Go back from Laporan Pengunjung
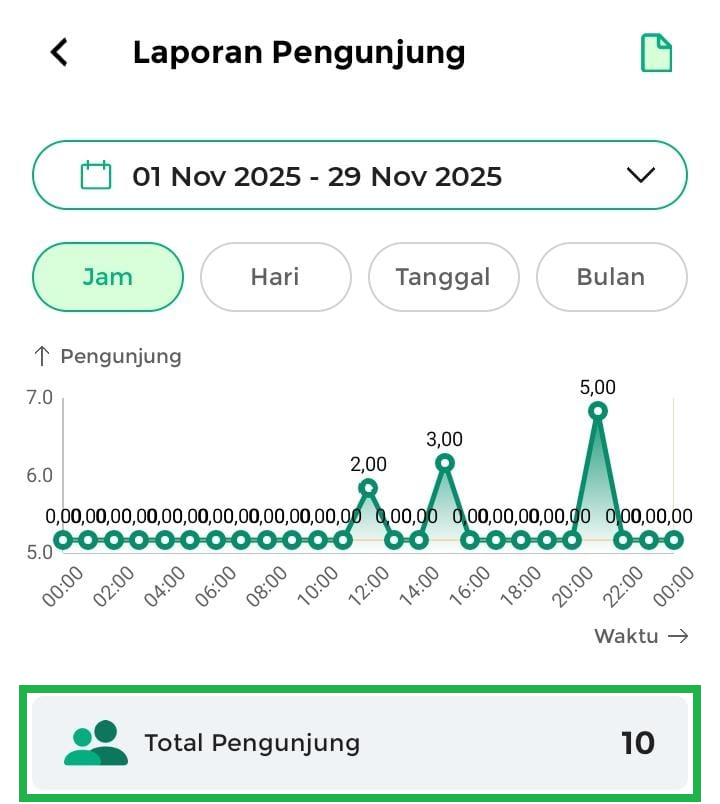 (60, 52)
